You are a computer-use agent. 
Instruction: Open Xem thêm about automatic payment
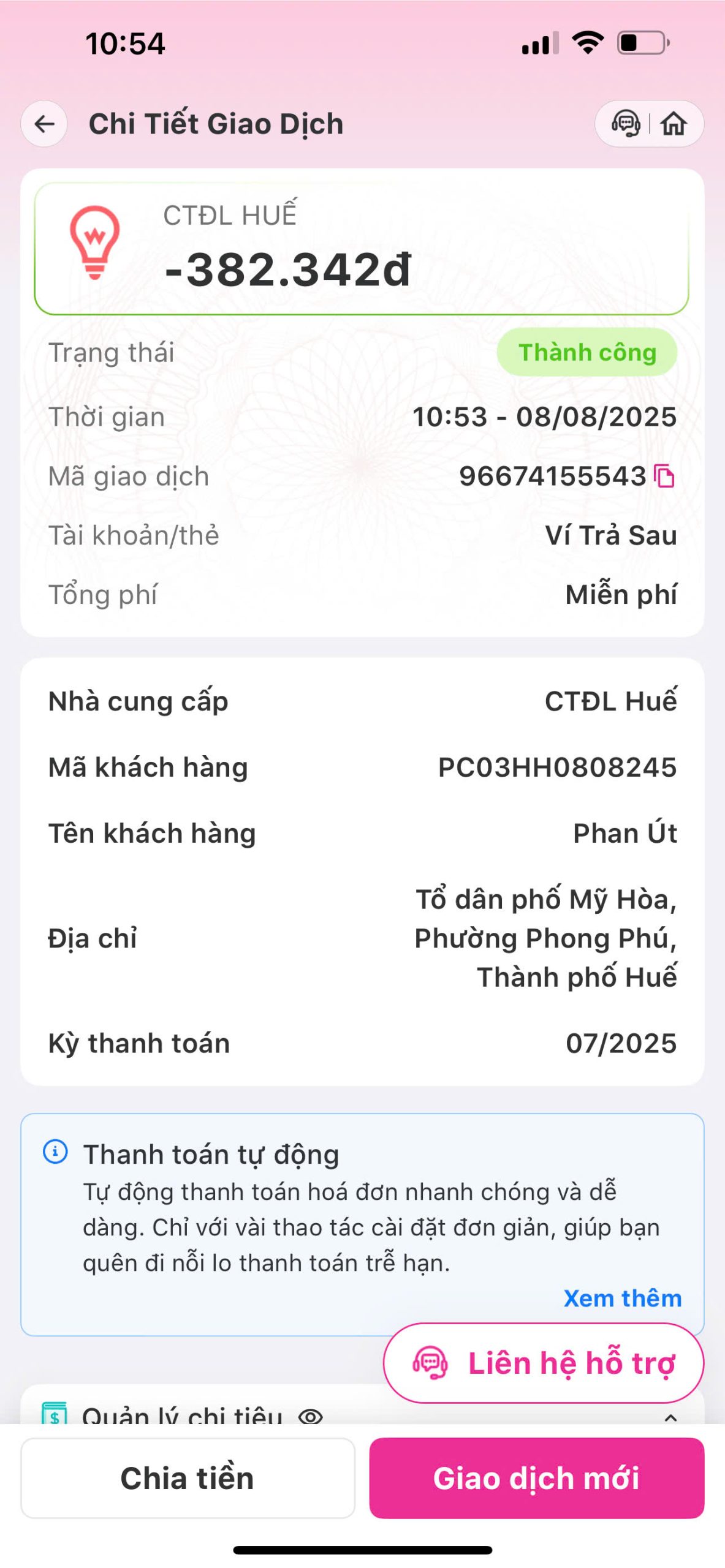(622, 1298)
